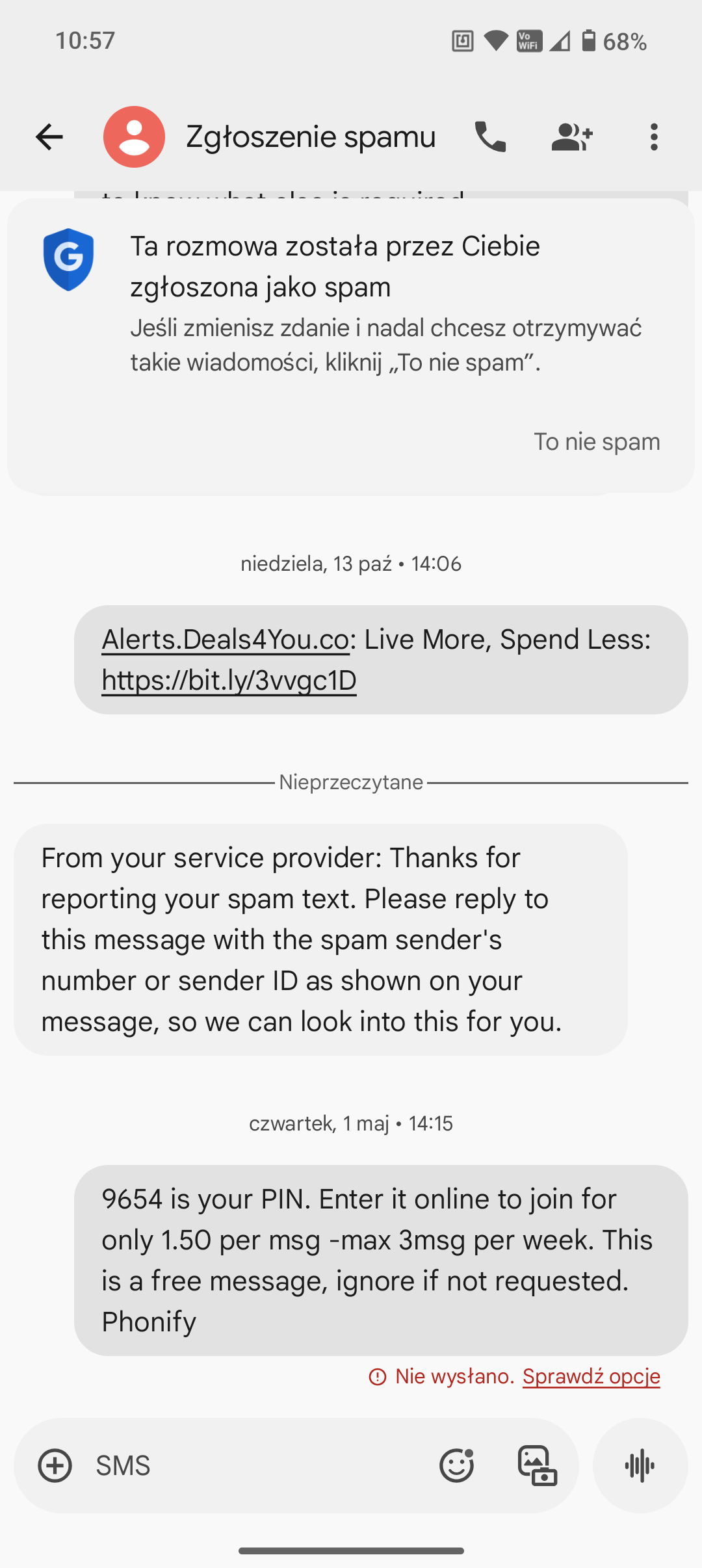Record a voice message
This screenshot has height=1568, width=702.
point(640,1465)
